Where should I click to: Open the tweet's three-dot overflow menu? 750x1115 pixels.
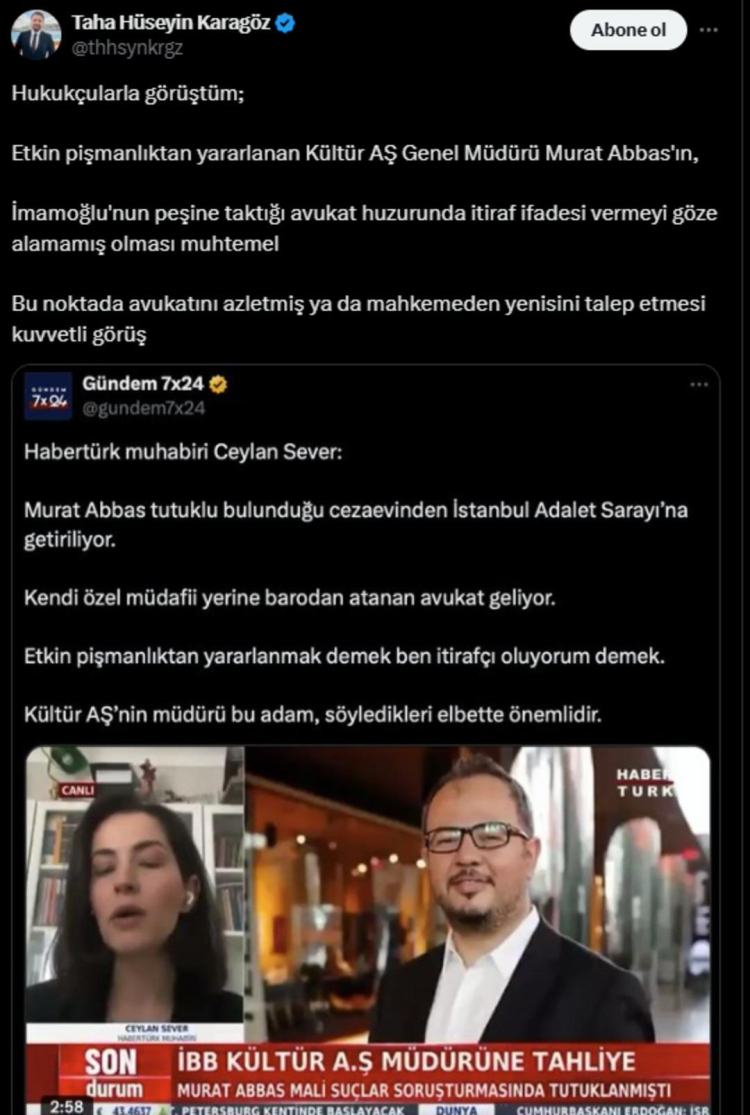pyautogui.click(x=708, y=30)
